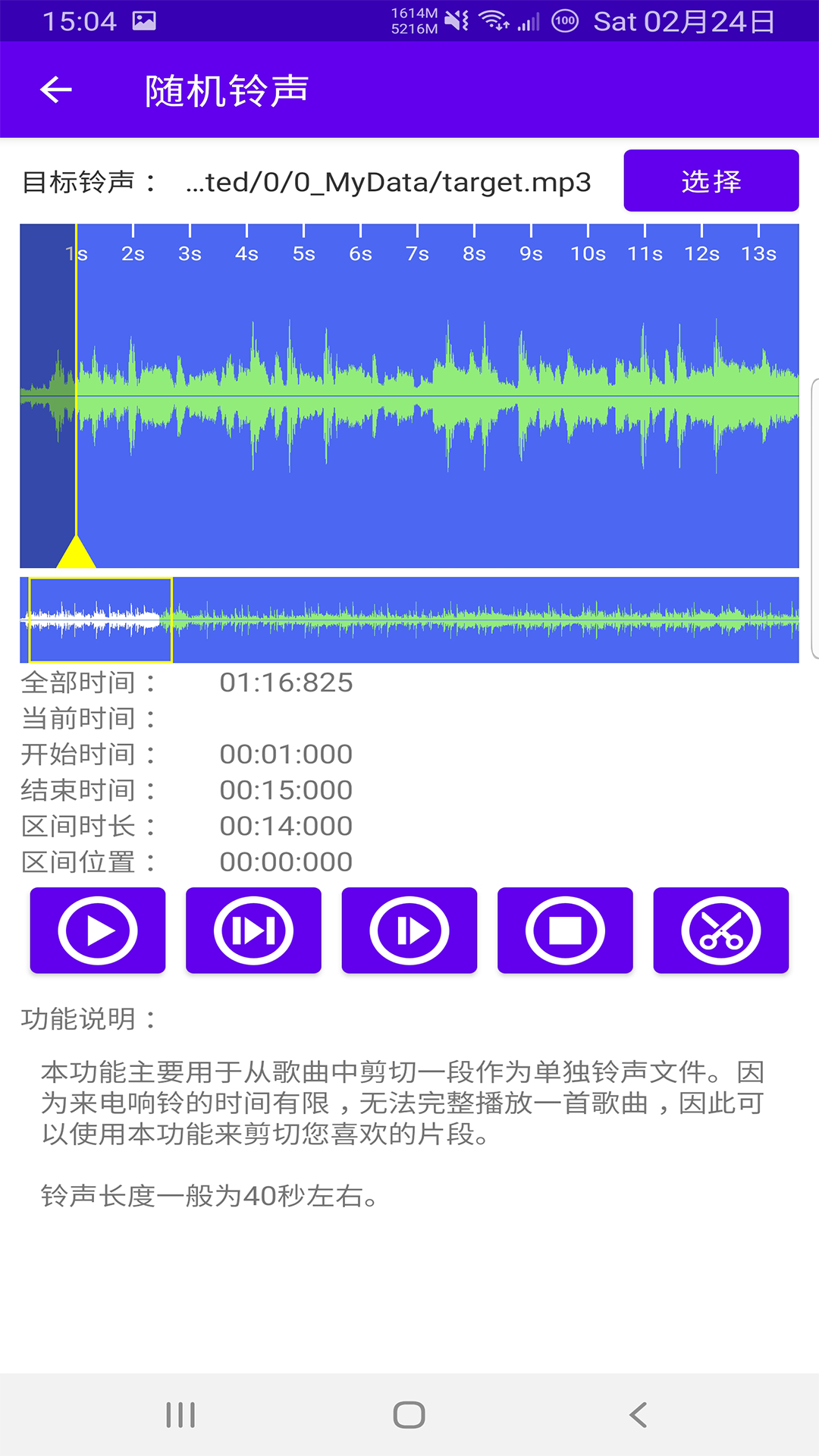Image resolution: width=819 pixels, height=1456 pixels.
Task: Tap the yellow start marker on waveform
Action: 76,551
